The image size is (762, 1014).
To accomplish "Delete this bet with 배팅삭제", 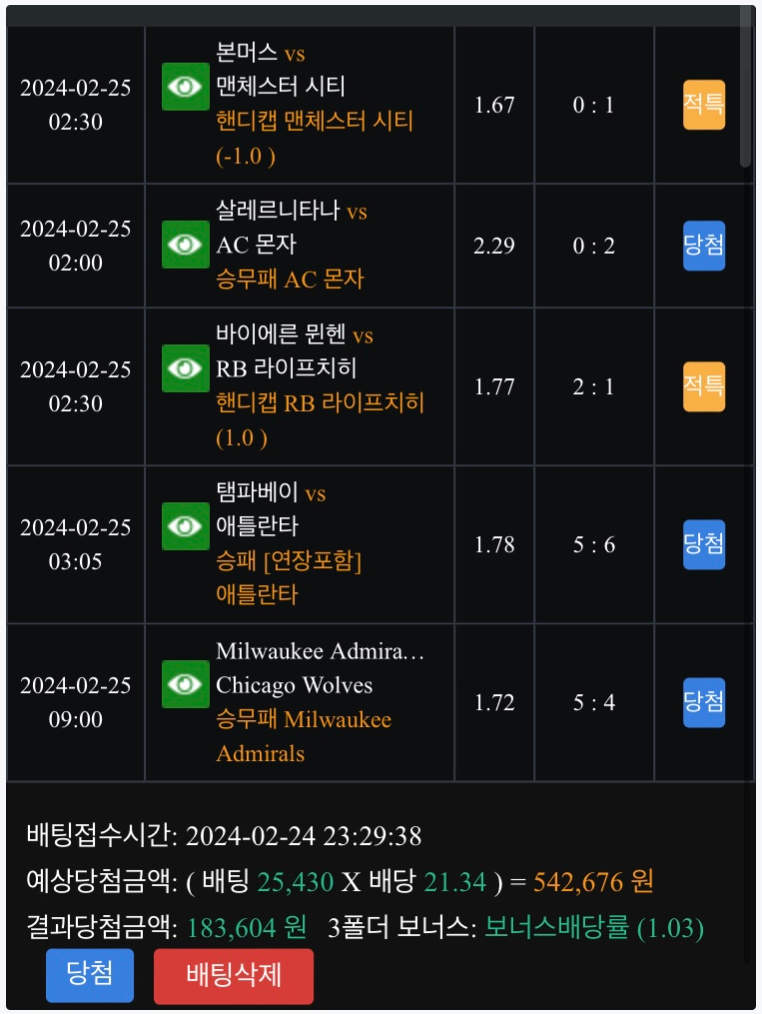I will pyautogui.click(x=233, y=976).
